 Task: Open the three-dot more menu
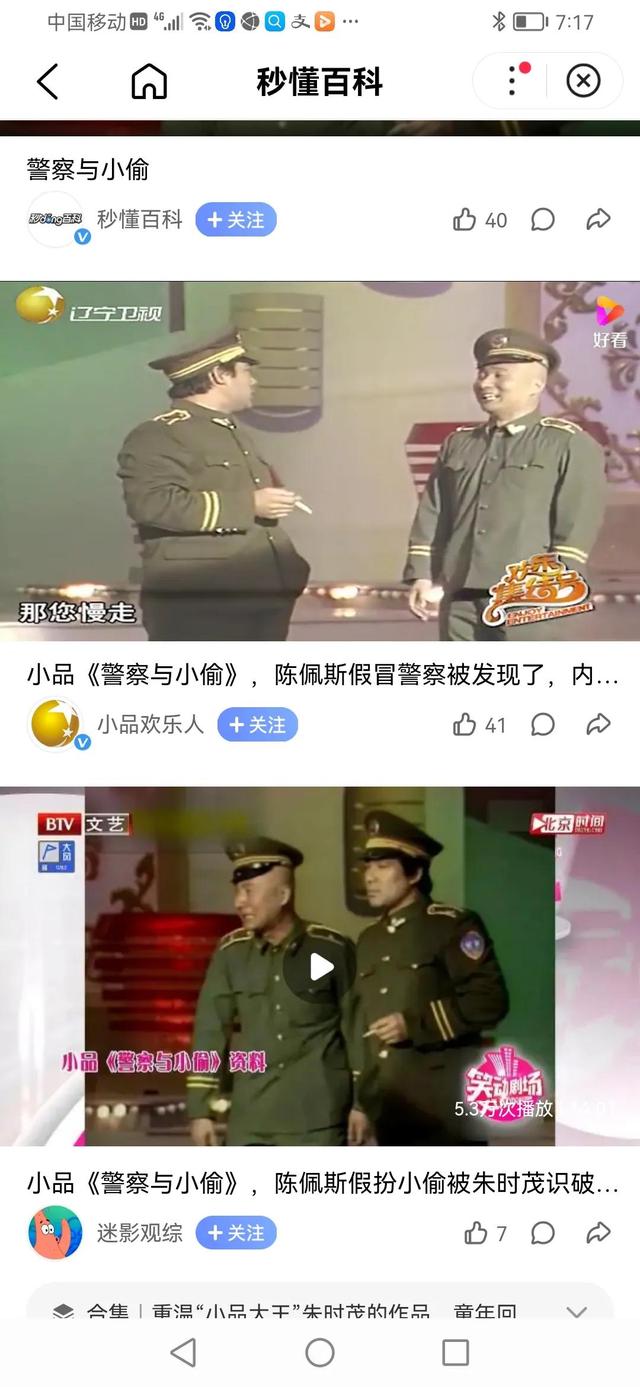[x=514, y=81]
